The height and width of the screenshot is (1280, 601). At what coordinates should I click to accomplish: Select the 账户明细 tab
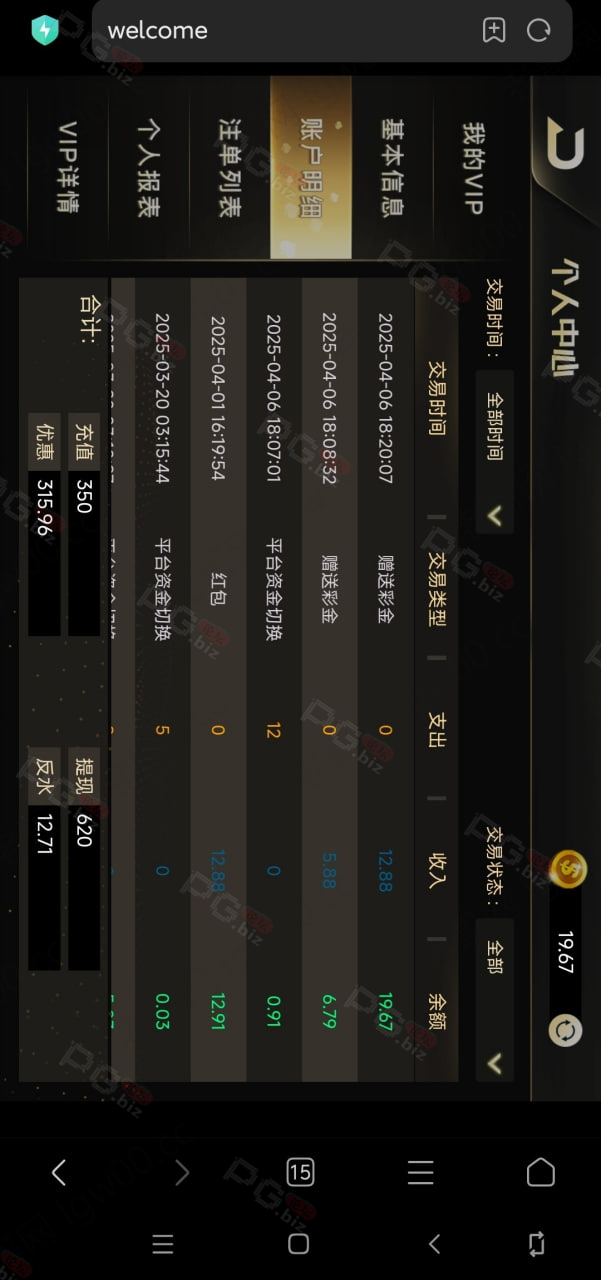pyautogui.click(x=311, y=168)
